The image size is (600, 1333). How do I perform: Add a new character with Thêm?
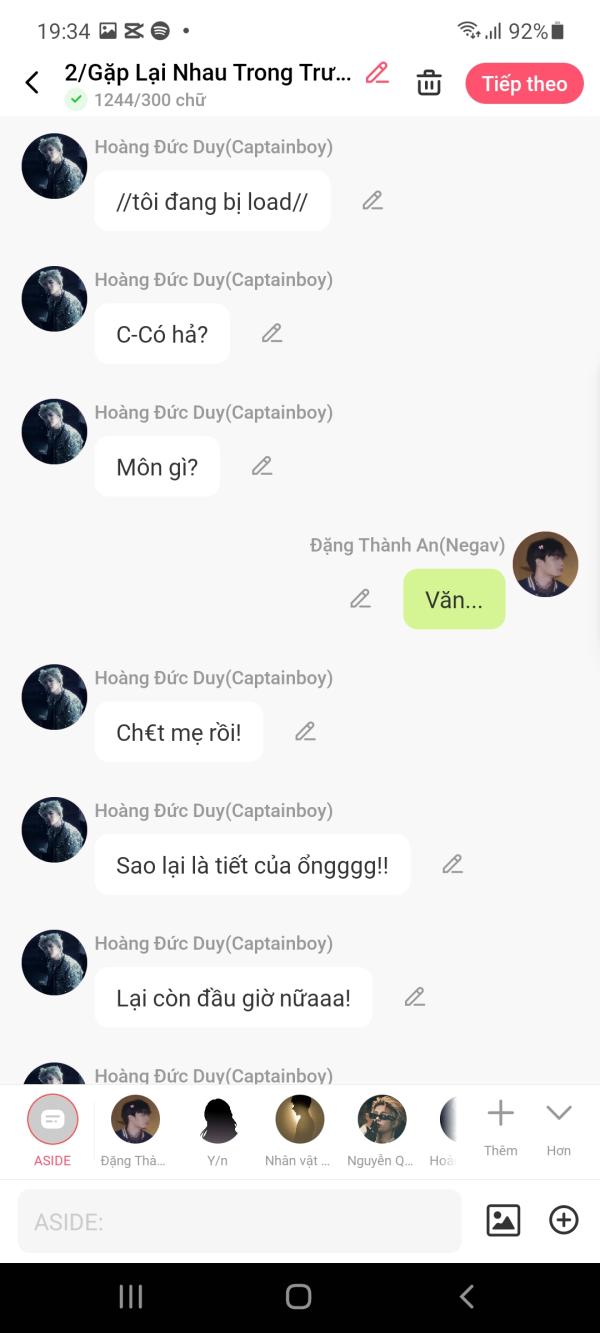coord(500,1127)
